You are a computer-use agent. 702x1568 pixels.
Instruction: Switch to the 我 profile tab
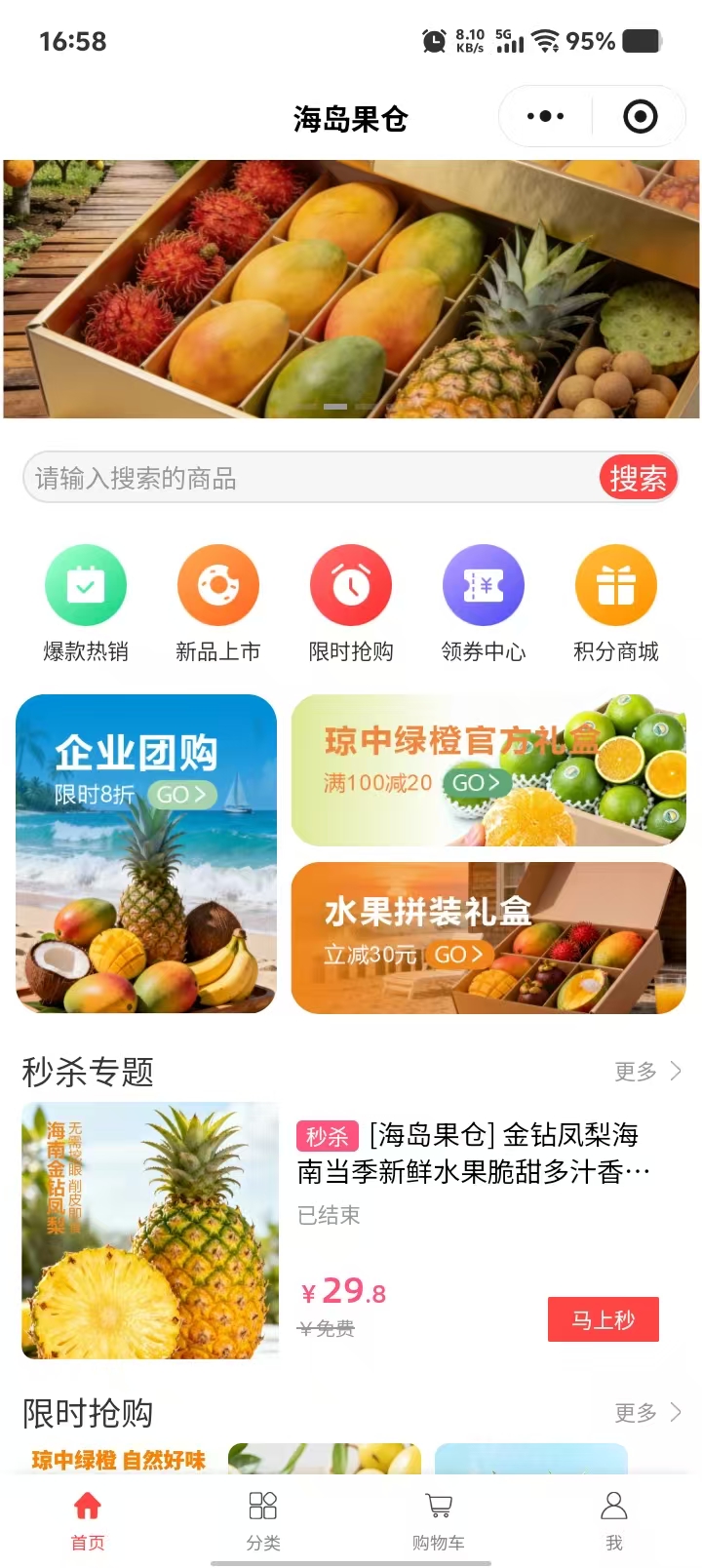pyautogui.click(x=614, y=1519)
